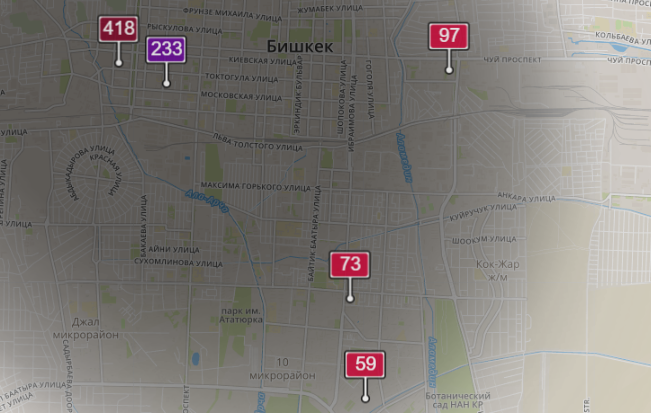View details for the marker showing 73
651x413 pixels.
350,265
